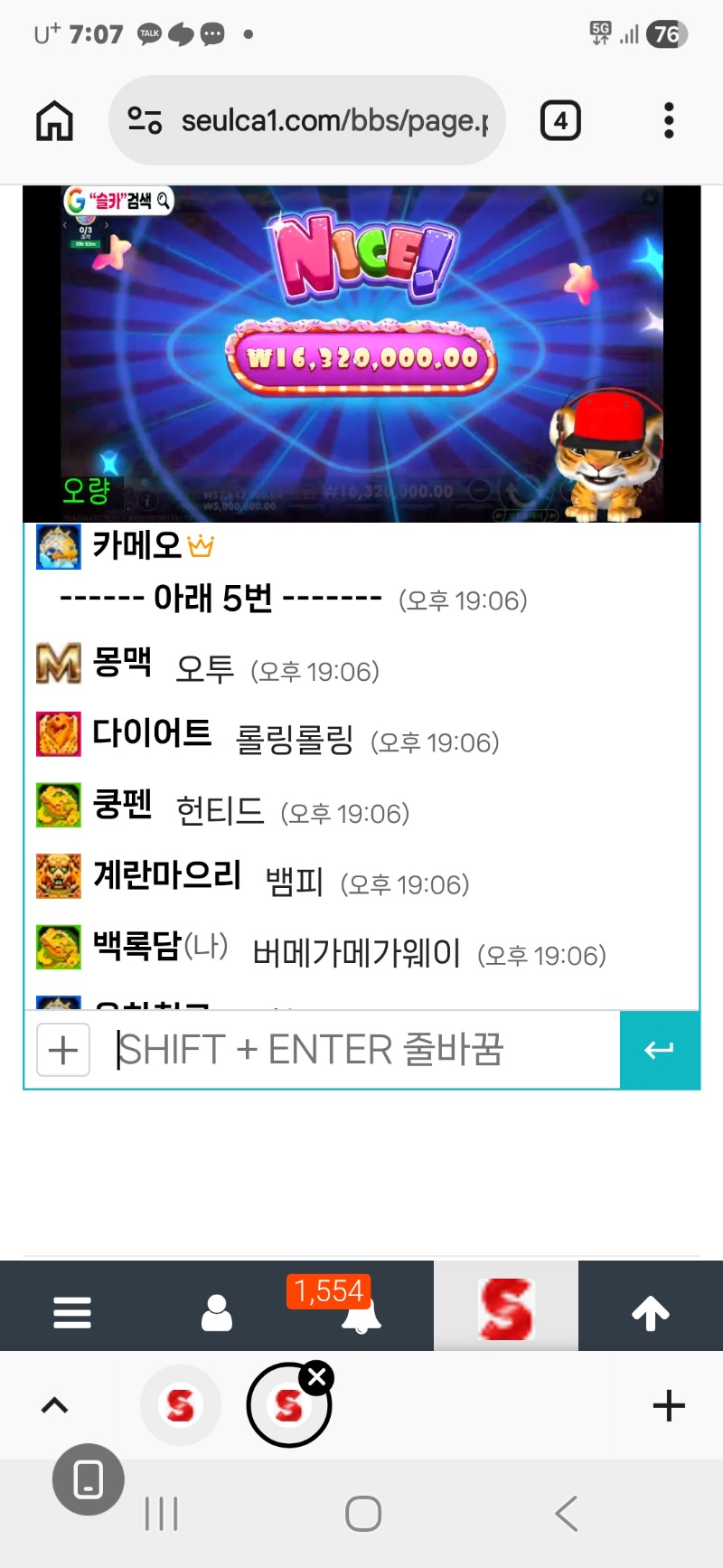Open the tab switcher showing 4 tabs
723x1568 pixels.
pyautogui.click(x=560, y=119)
